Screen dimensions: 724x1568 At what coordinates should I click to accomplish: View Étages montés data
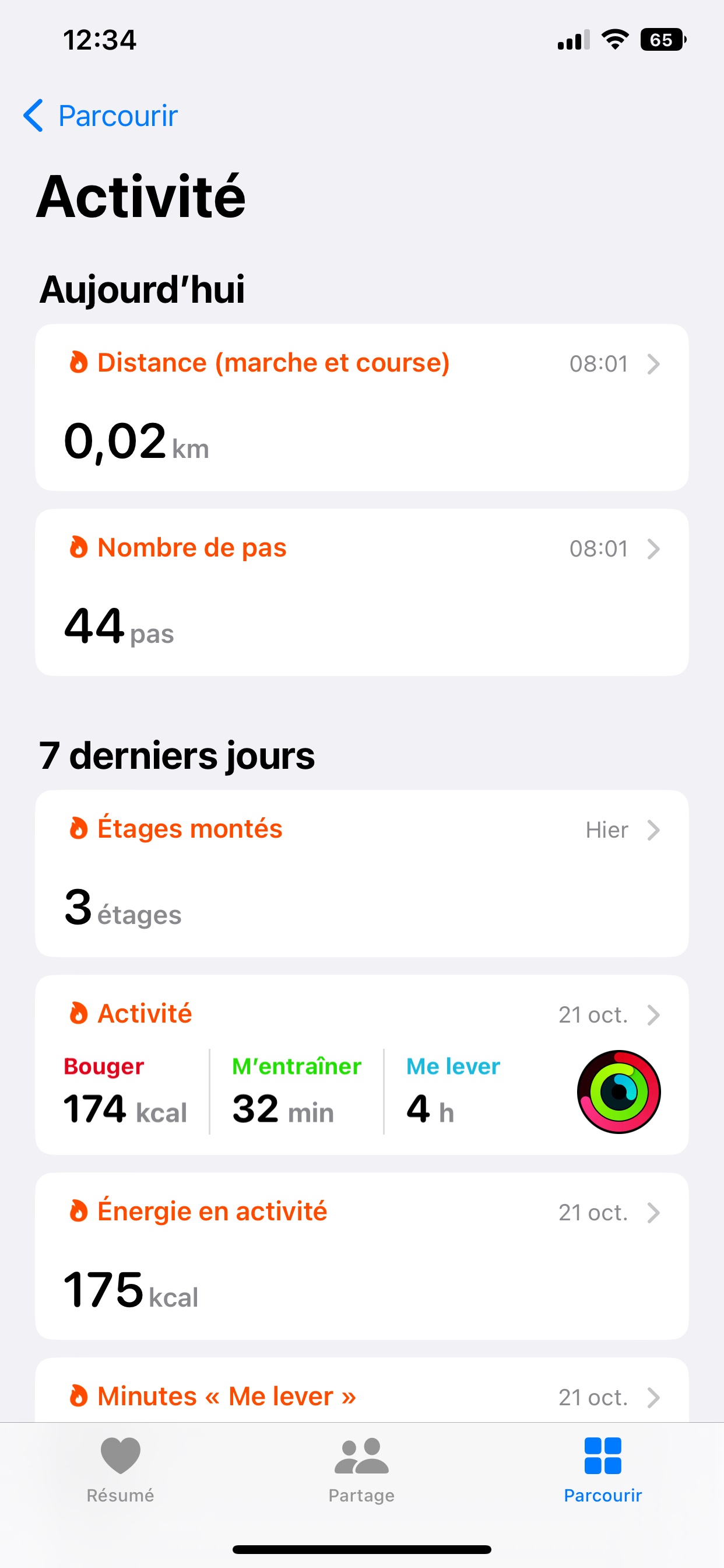coord(361,873)
